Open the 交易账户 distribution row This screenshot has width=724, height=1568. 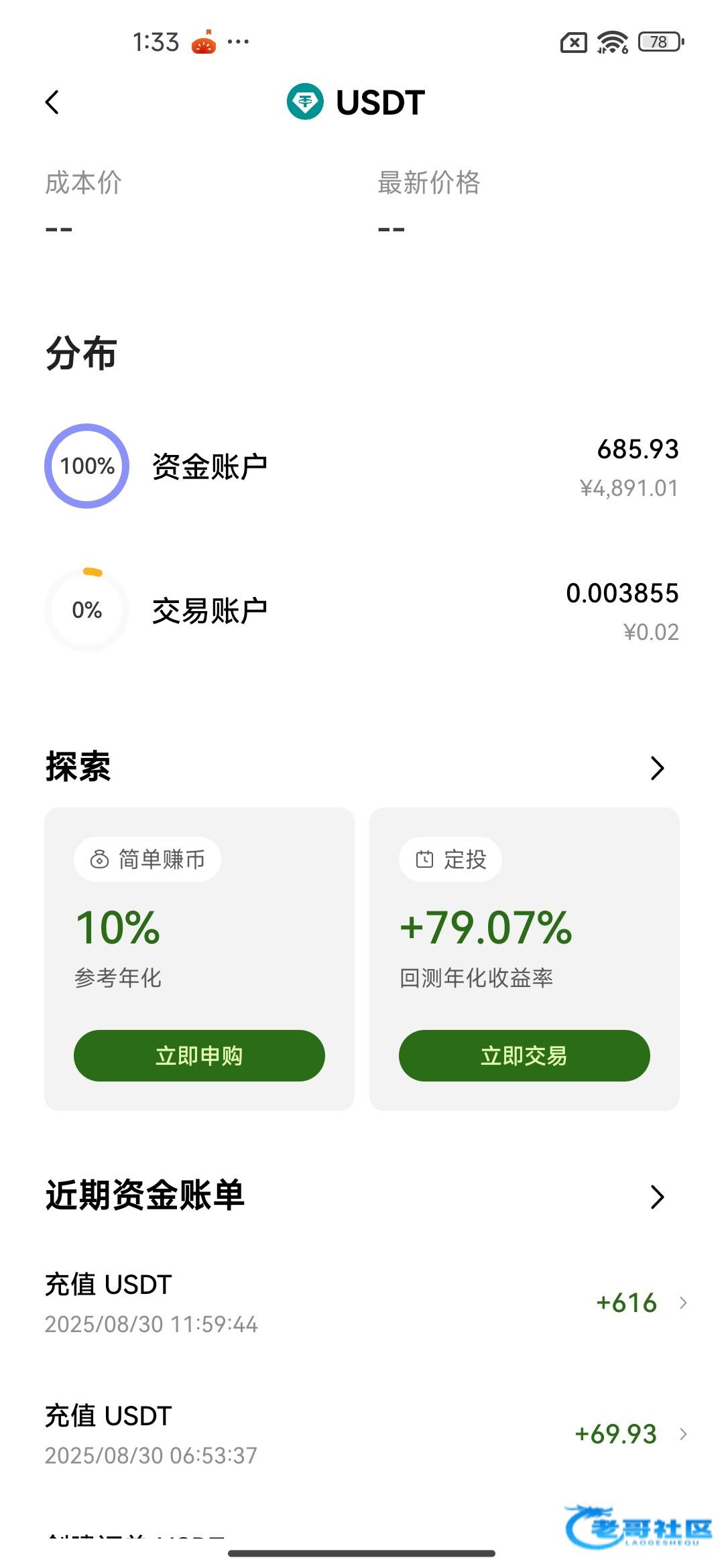coord(362,610)
